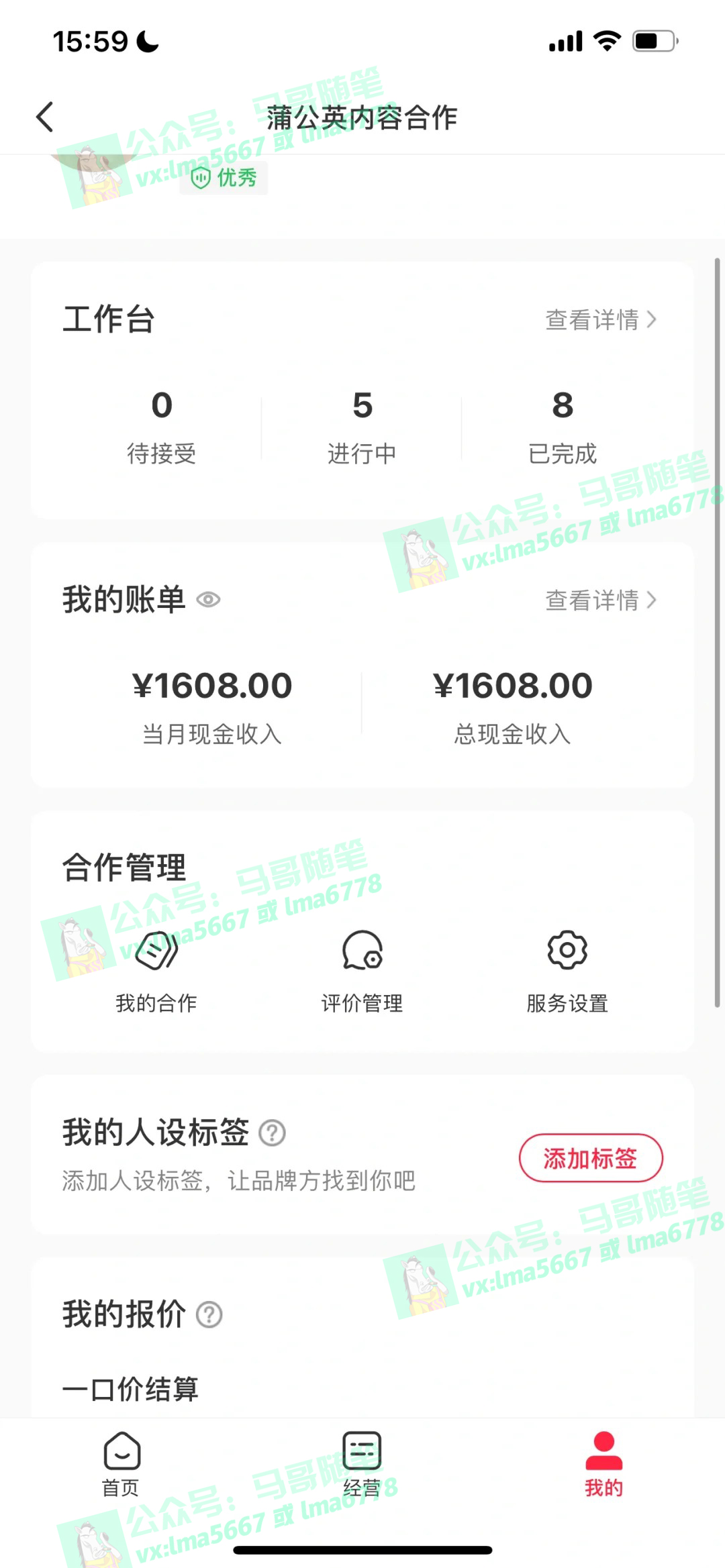Tap the 添加标签 button
Viewport: 725px width, 1568px height.
[589, 1158]
